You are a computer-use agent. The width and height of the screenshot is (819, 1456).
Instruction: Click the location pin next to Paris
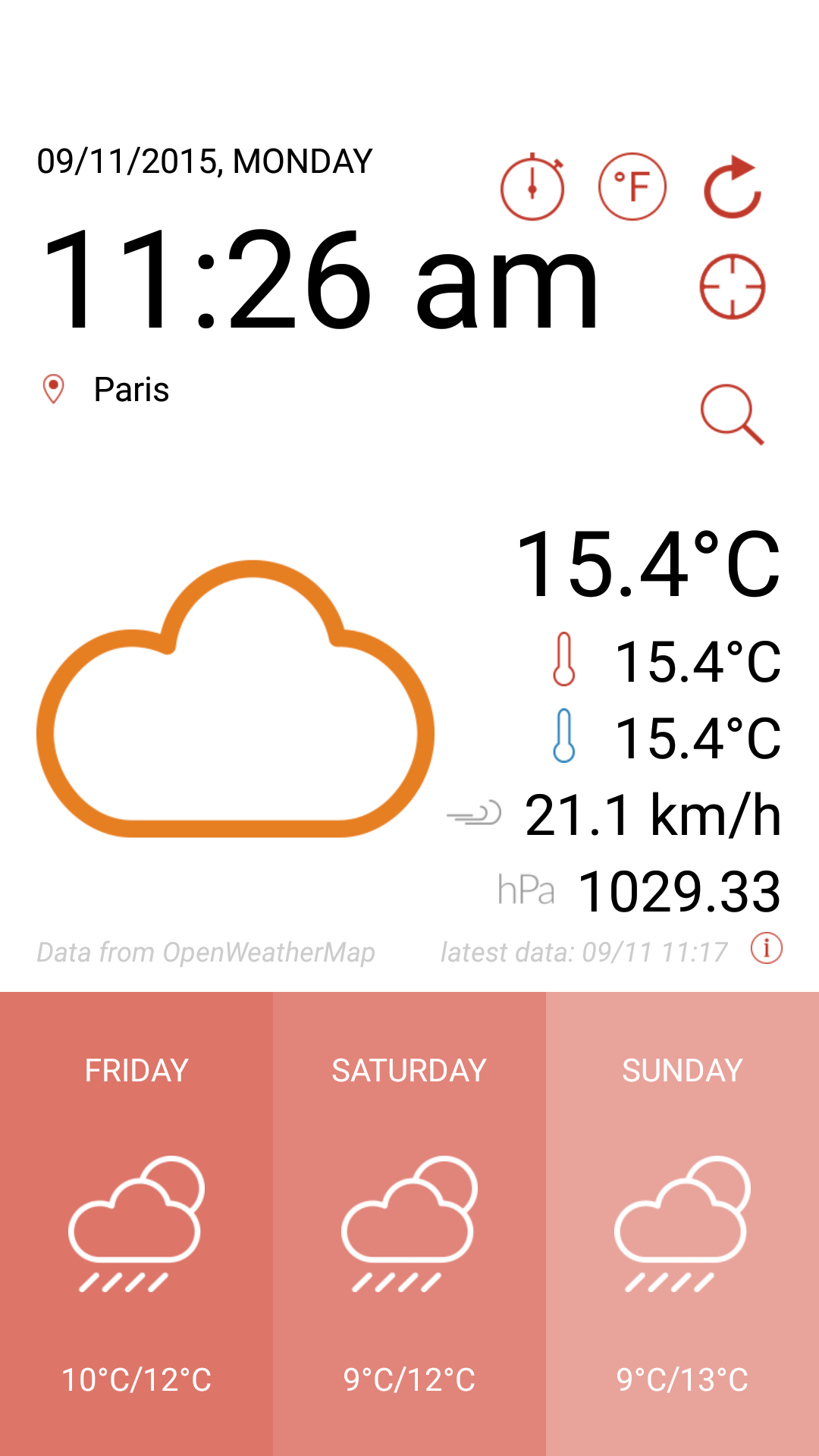point(53,388)
